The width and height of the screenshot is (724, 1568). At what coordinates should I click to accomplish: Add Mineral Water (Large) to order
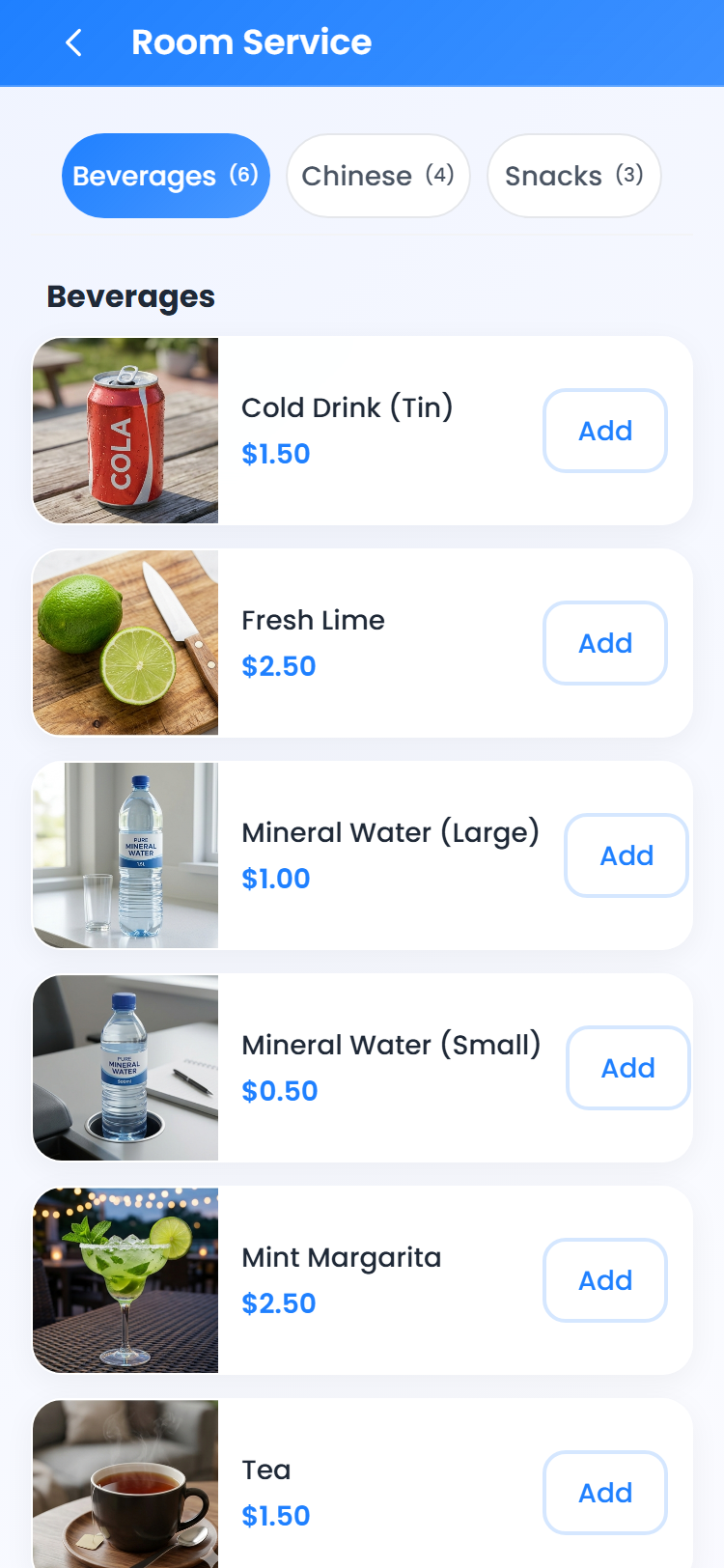tap(626, 855)
